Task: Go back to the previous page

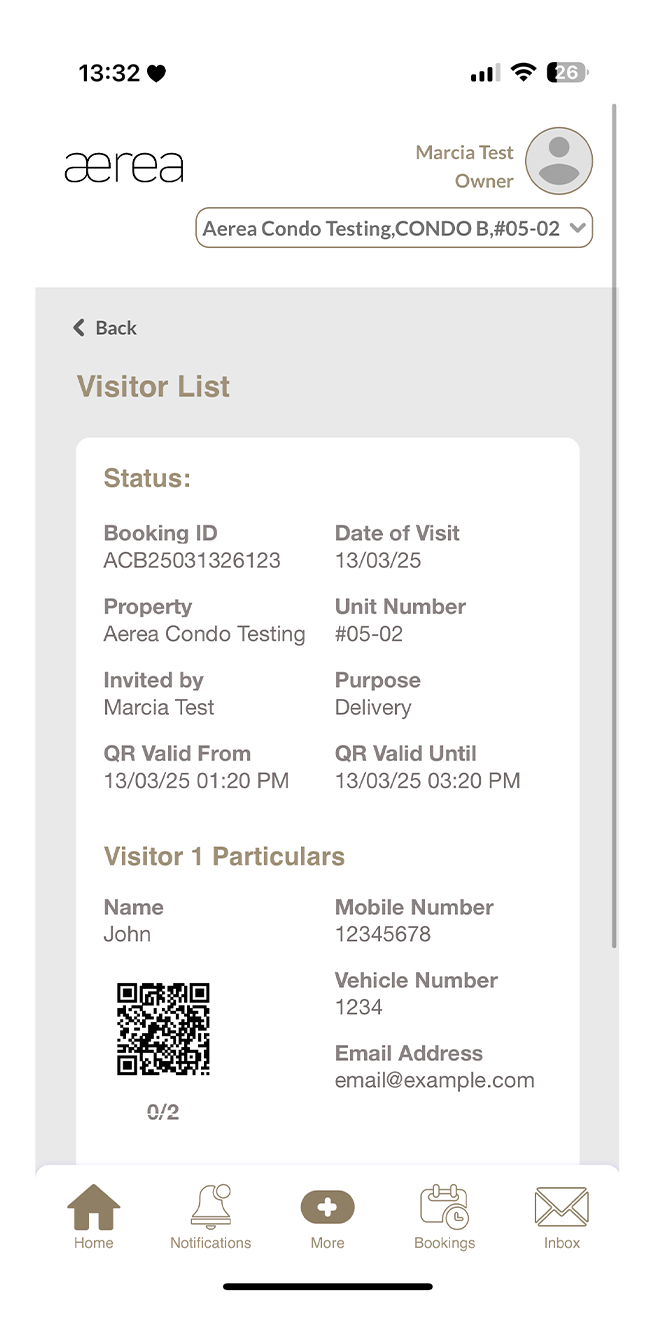Action: click(105, 328)
